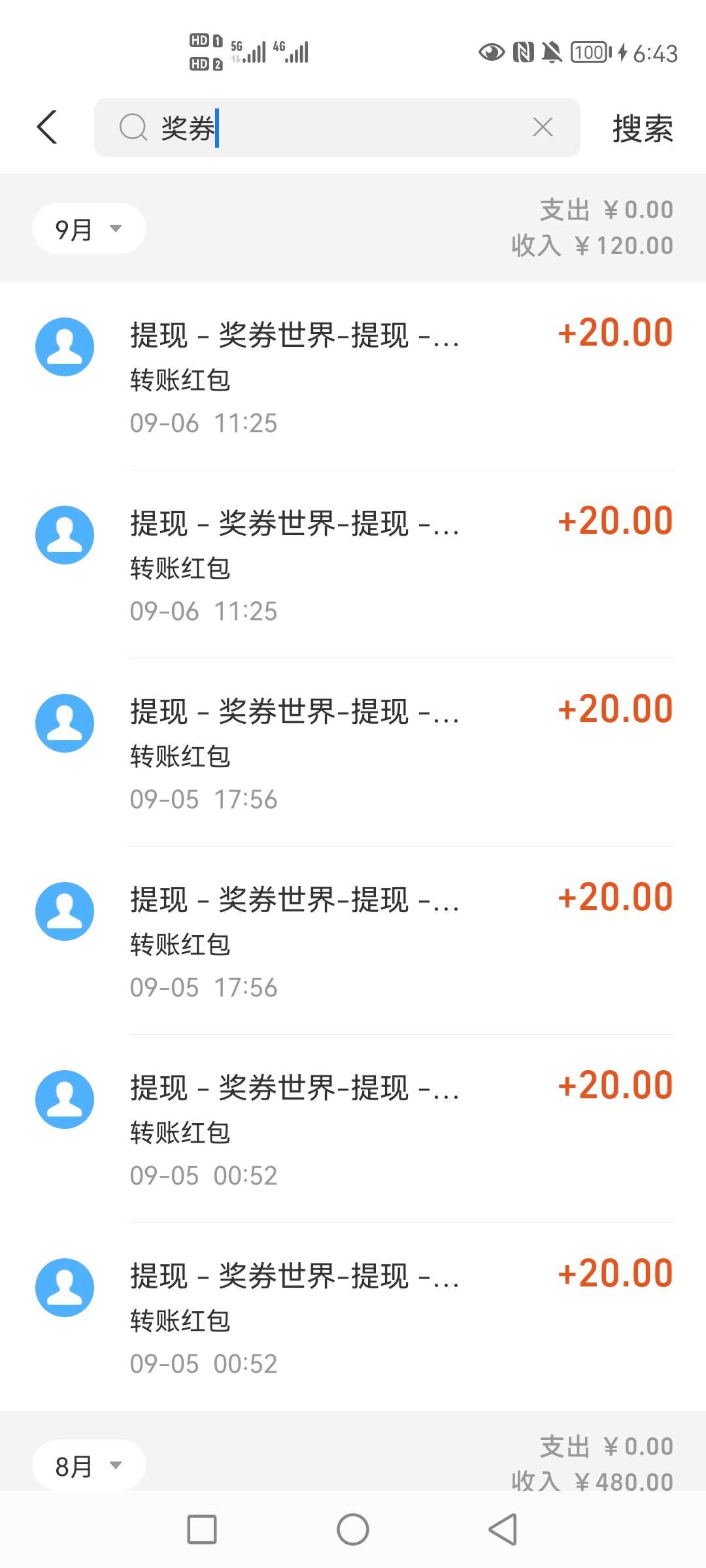Open the first 奖券世界 transaction record

click(x=294, y=333)
